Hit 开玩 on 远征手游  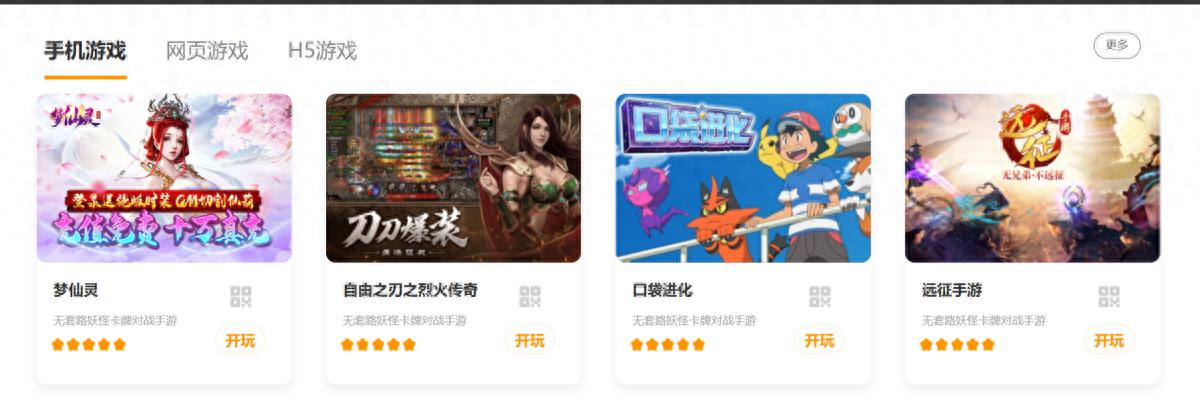pos(1108,341)
